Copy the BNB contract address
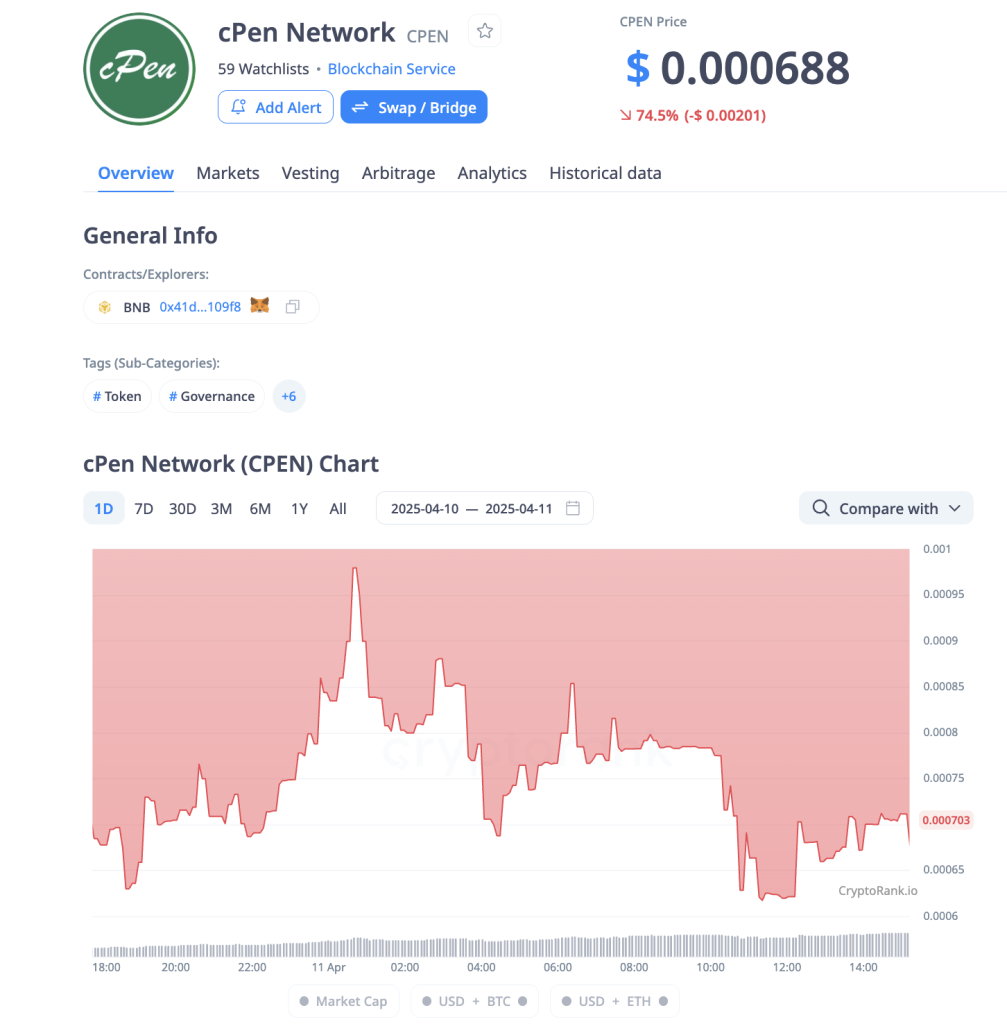1007x1024 pixels. [292, 307]
